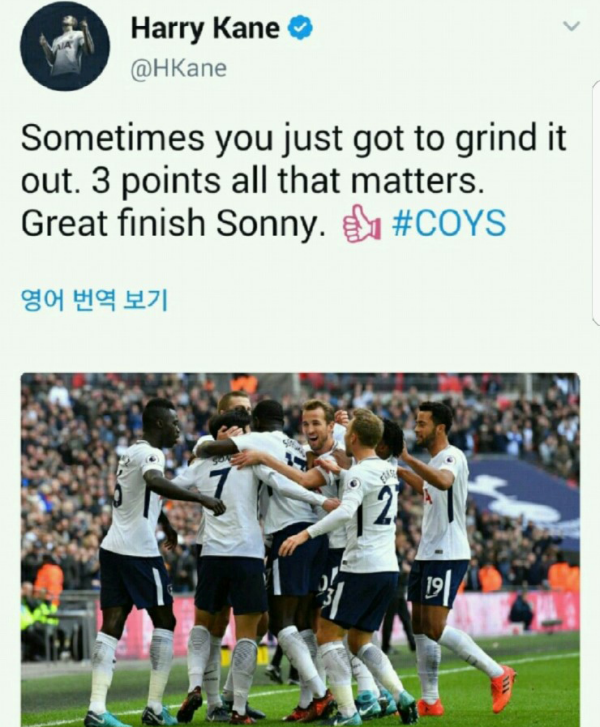Open the attached team celebration photo

pos(300,550)
